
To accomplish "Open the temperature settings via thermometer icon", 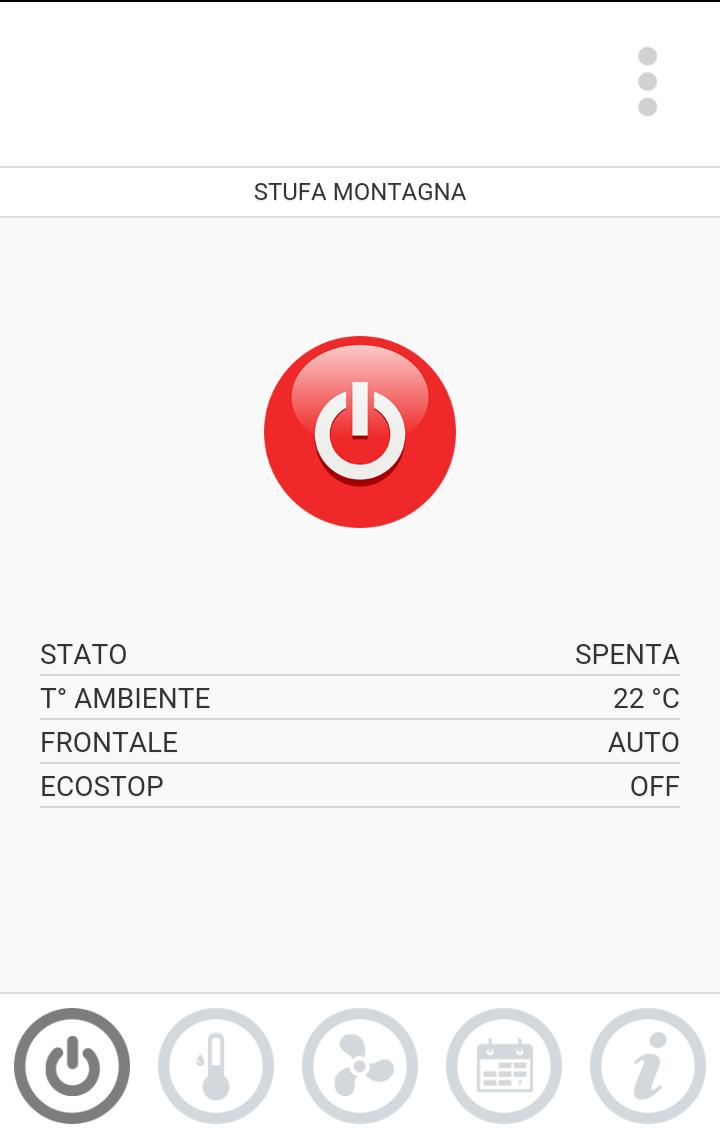I will (x=216, y=1065).
